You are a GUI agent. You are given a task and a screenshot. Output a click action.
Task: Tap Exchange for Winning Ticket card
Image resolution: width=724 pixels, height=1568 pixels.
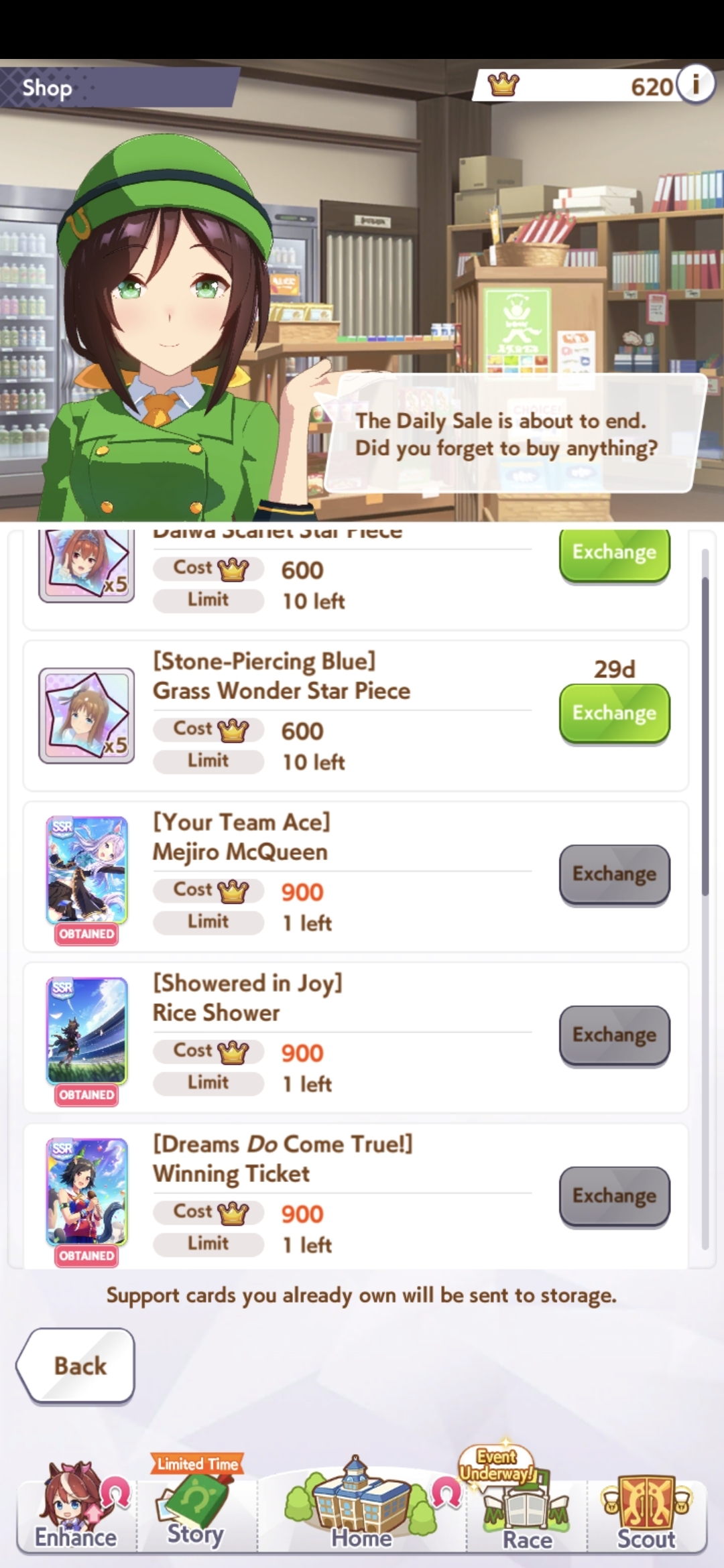coord(614,1195)
